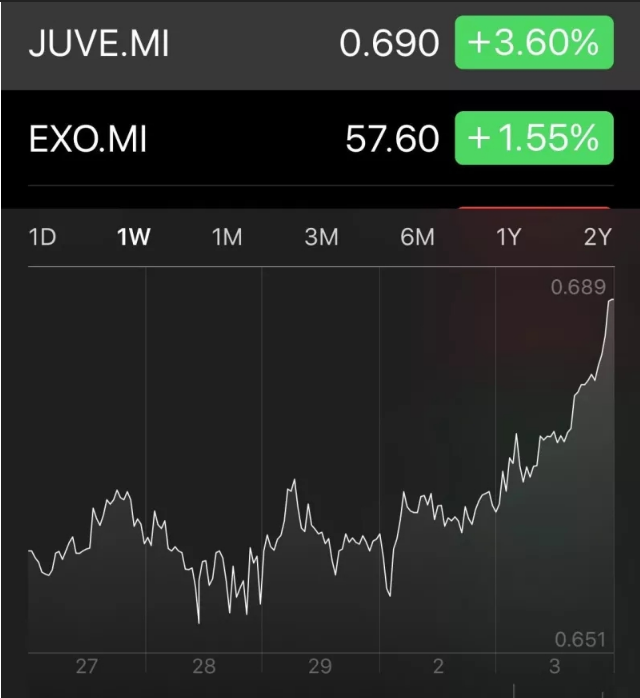This screenshot has width=640, height=698.
Task: Switch to the 3M chart range
Action: (x=321, y=237)
